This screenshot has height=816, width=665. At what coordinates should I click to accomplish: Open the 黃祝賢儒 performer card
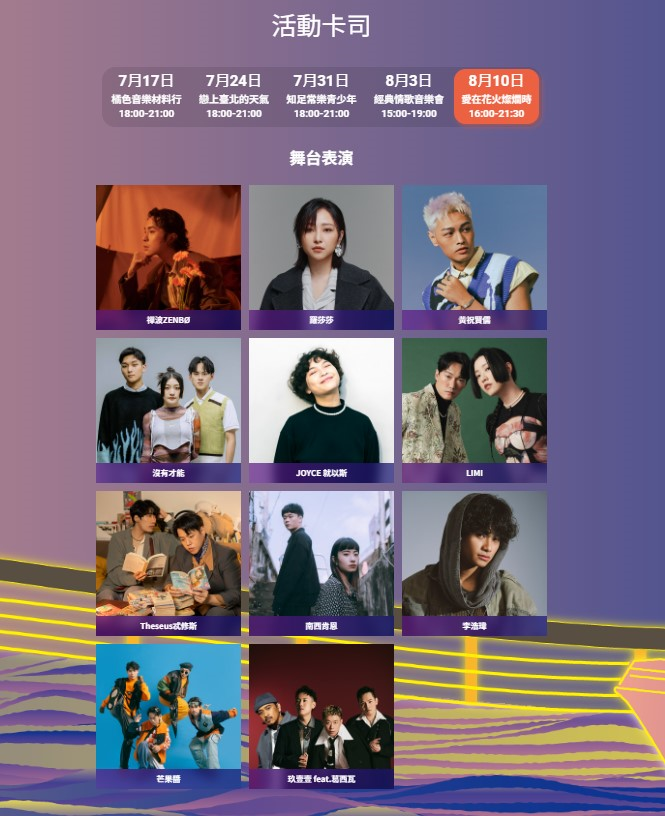click(x=474, y=256)
